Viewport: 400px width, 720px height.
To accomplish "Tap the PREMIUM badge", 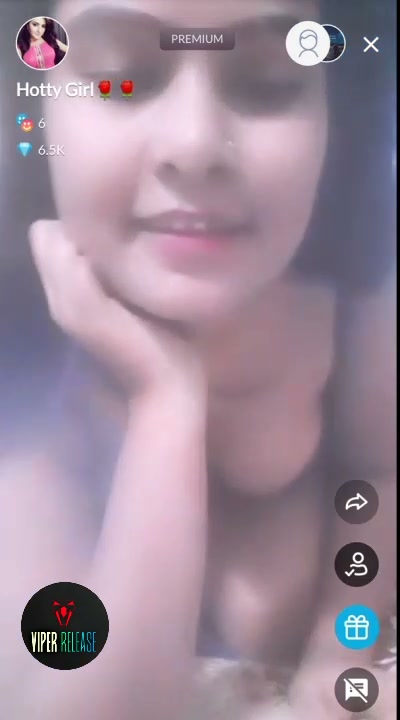I will [197, 39].
